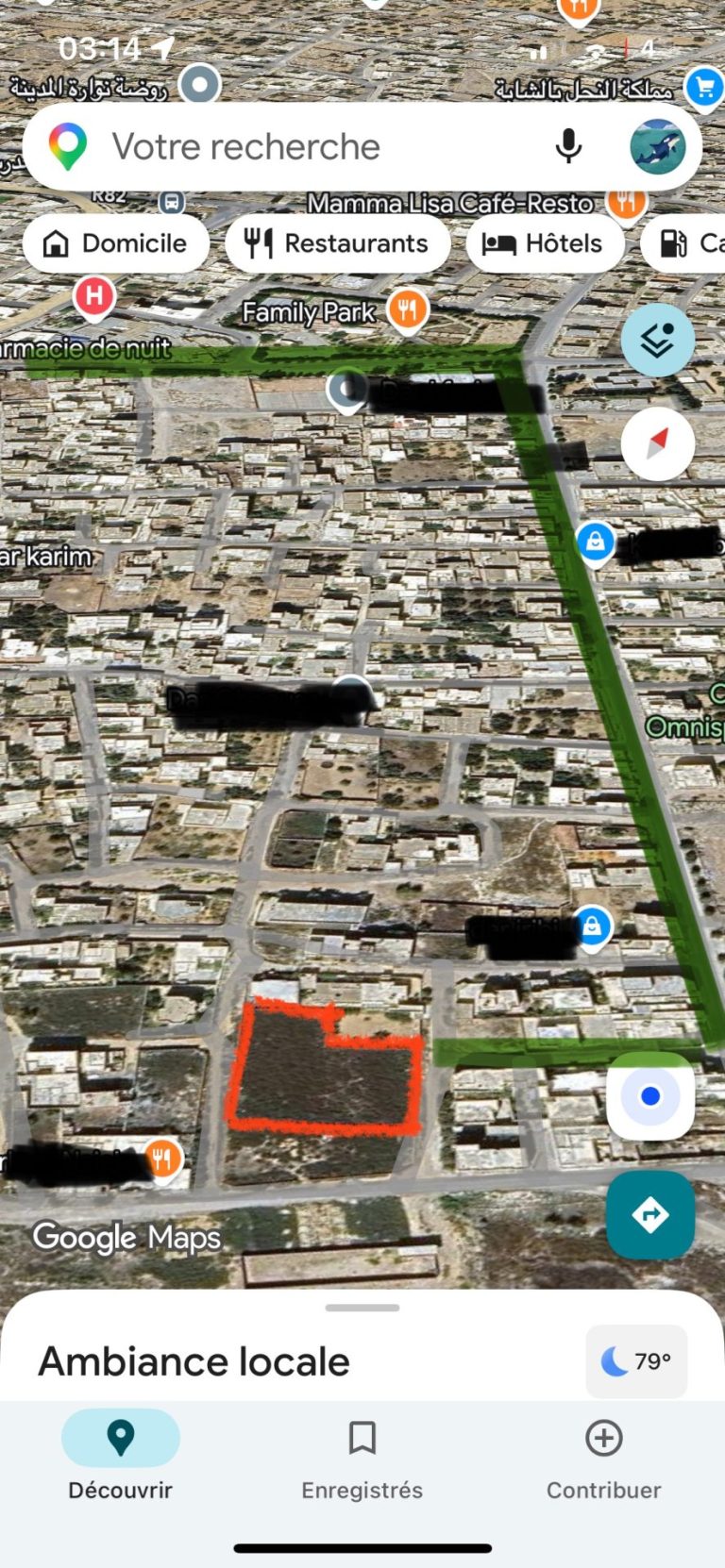725x1568 pixels.
Task: Open the map layers button
Action: (x=658, y=341)
